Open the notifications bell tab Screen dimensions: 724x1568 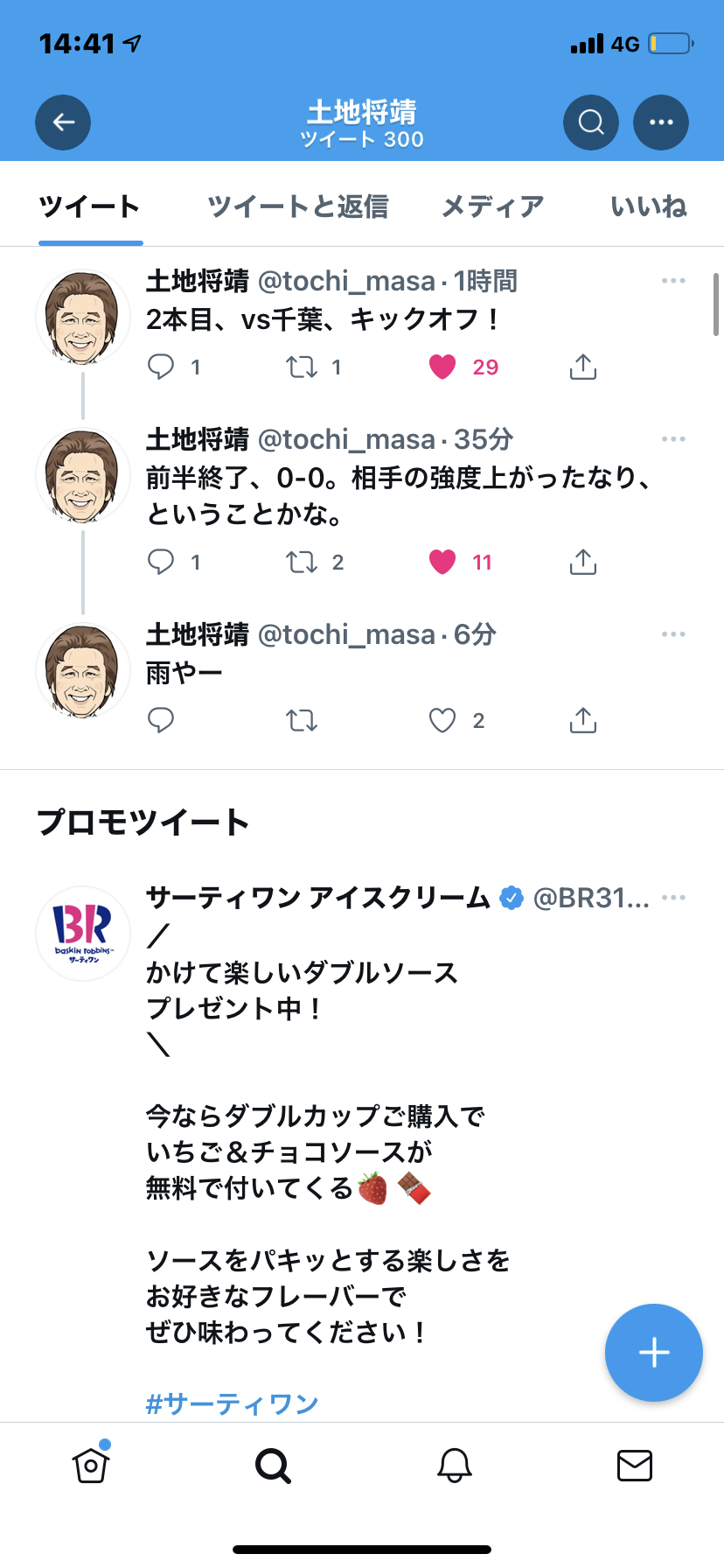pos(455,1465)
